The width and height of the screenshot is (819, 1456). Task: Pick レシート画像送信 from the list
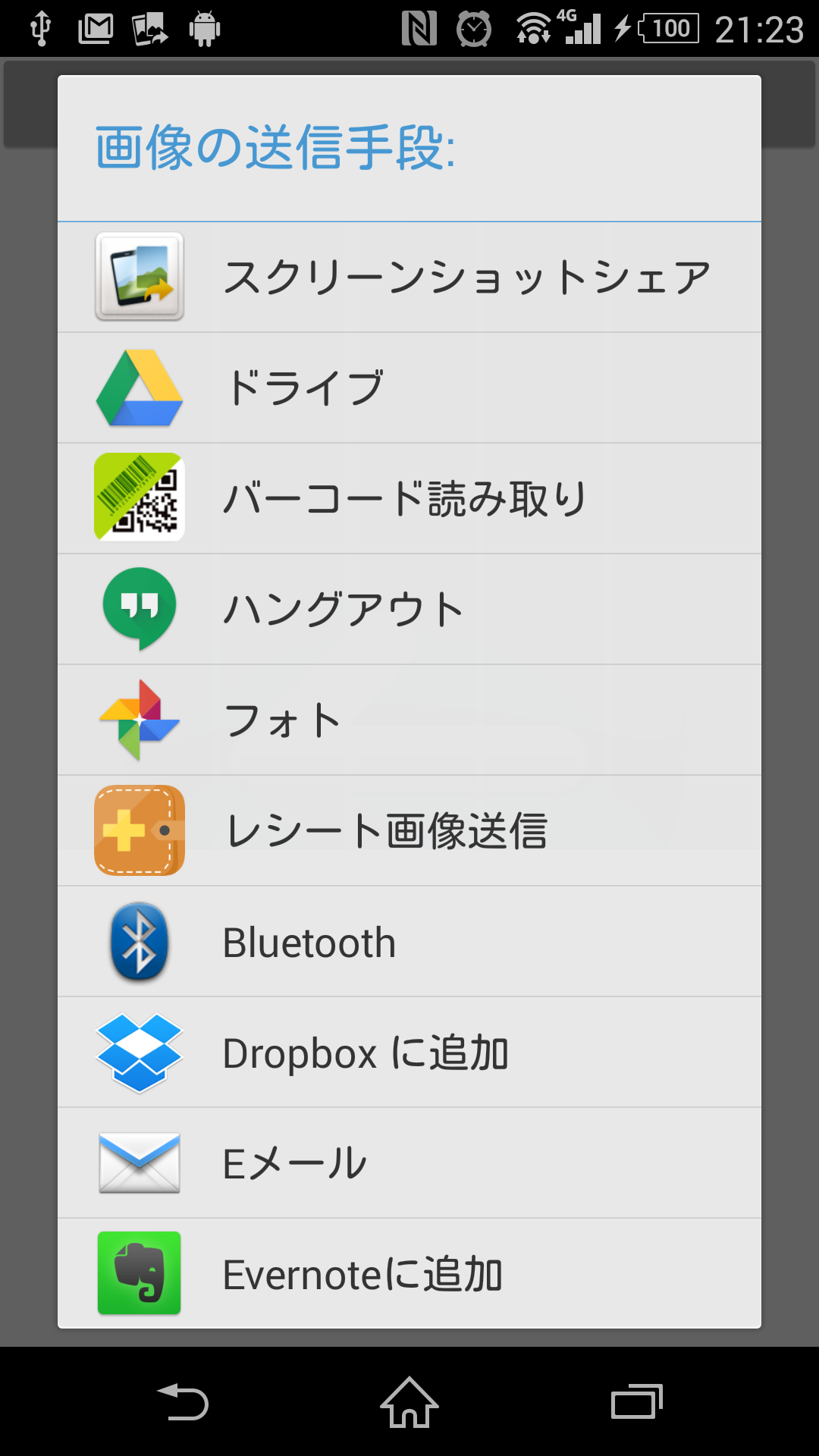pos(409,830)
